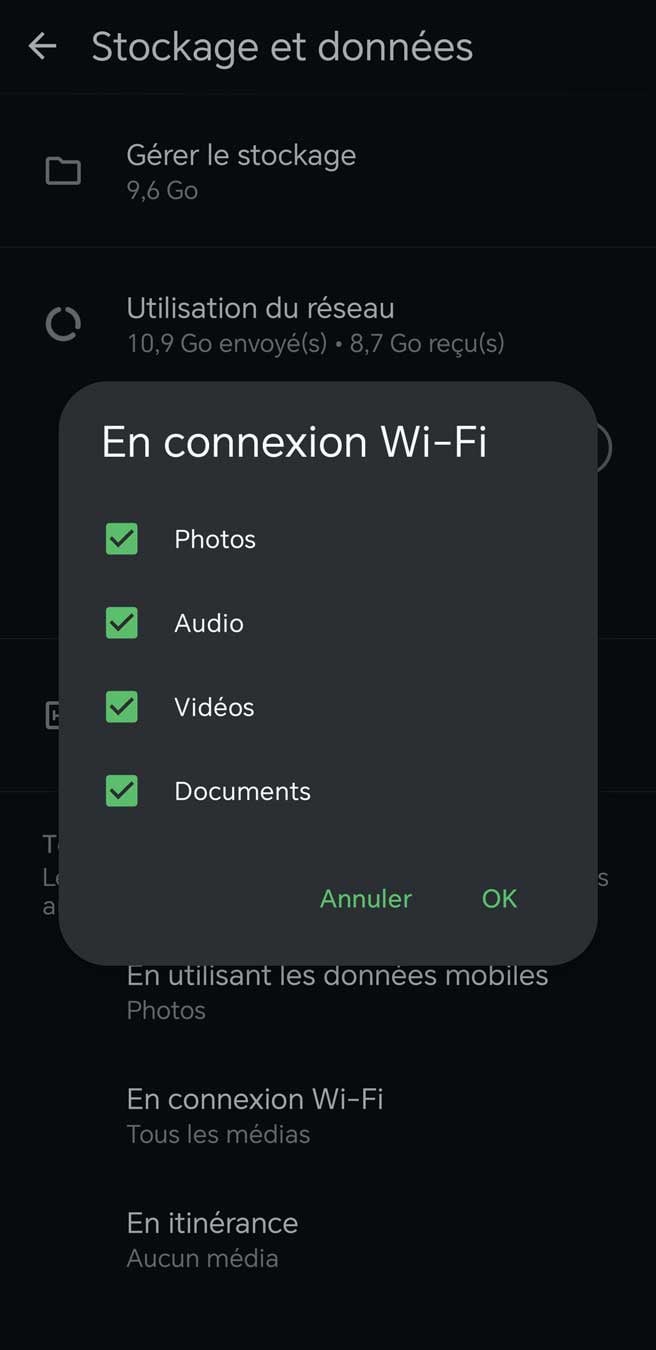
Task: Tap Annuler to cancel the dialog
Action: pyautogui.click(x=365, y=898)
